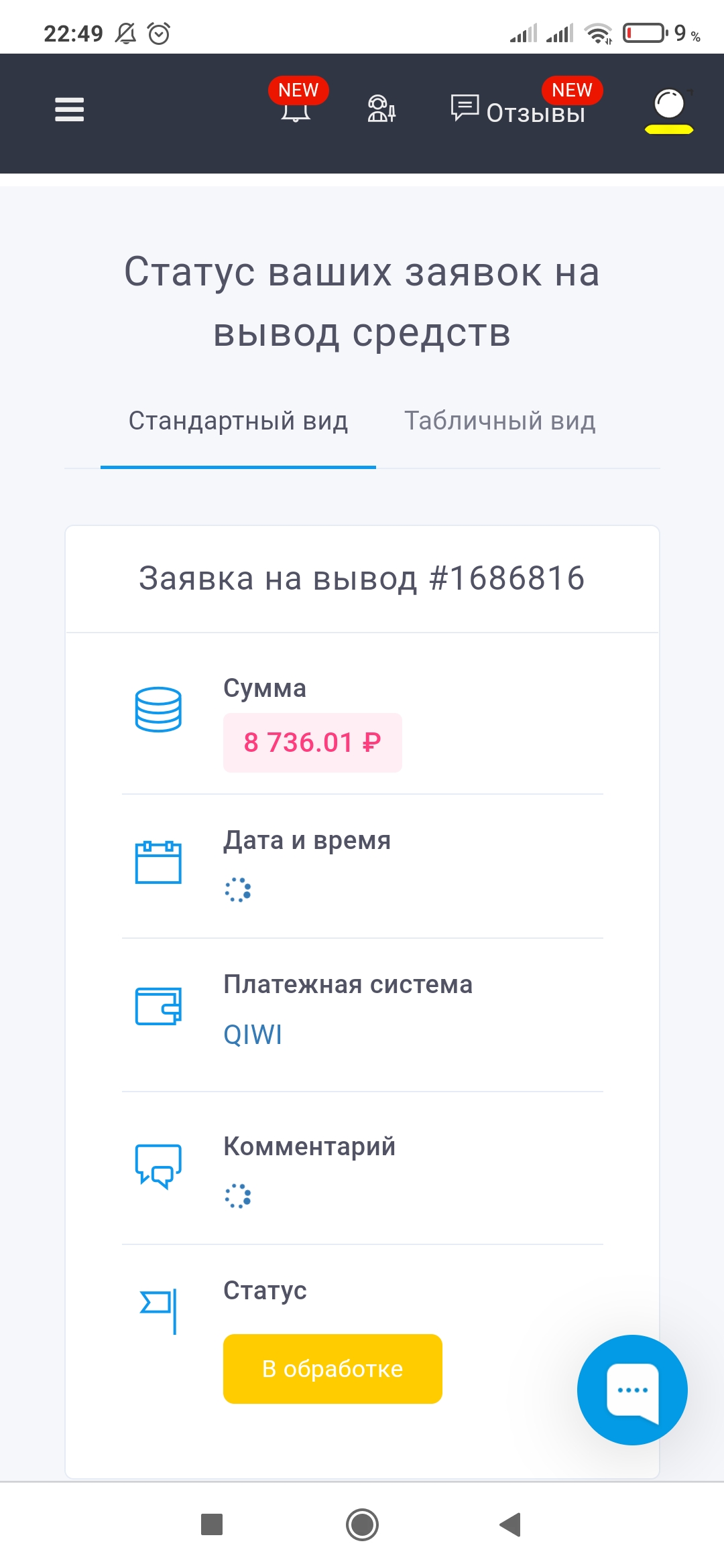Go to the system home screen
The height and width of the screenshot is (1568, 724).
(362, 1524)
